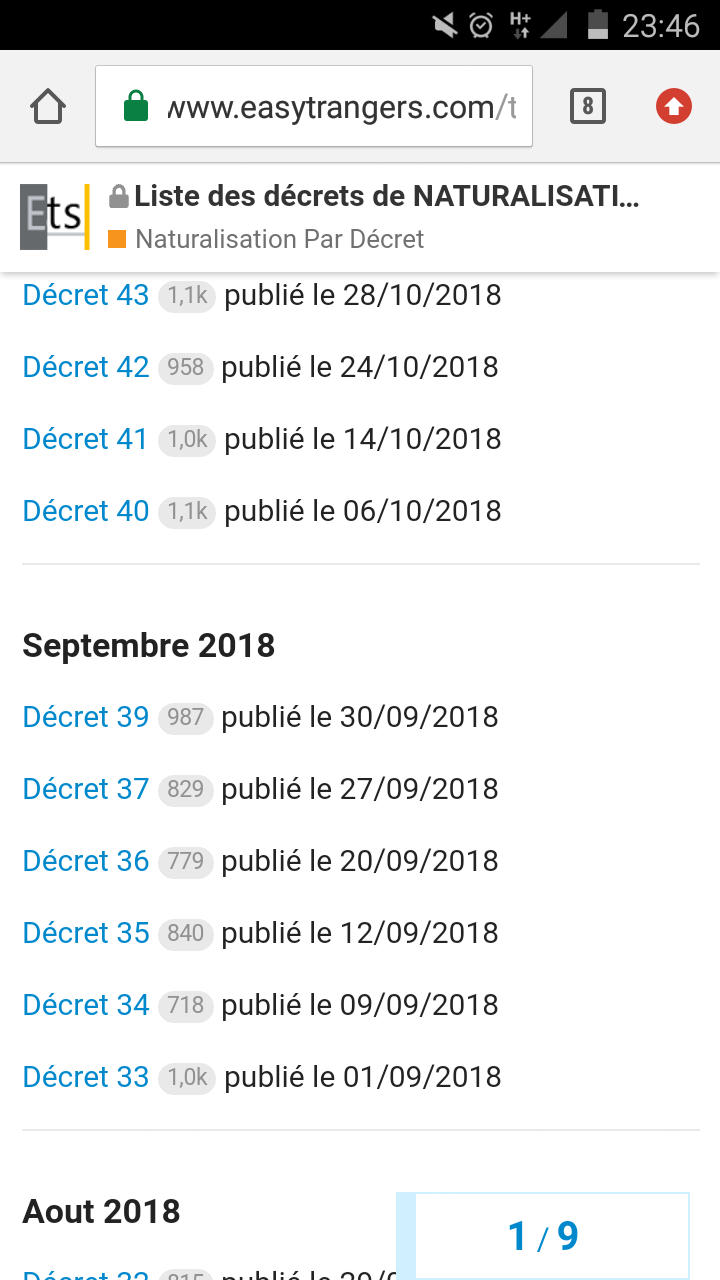This screenshot has height=1280, width=720.
Task: Open Décret 36 link
Action: point(86,861)
